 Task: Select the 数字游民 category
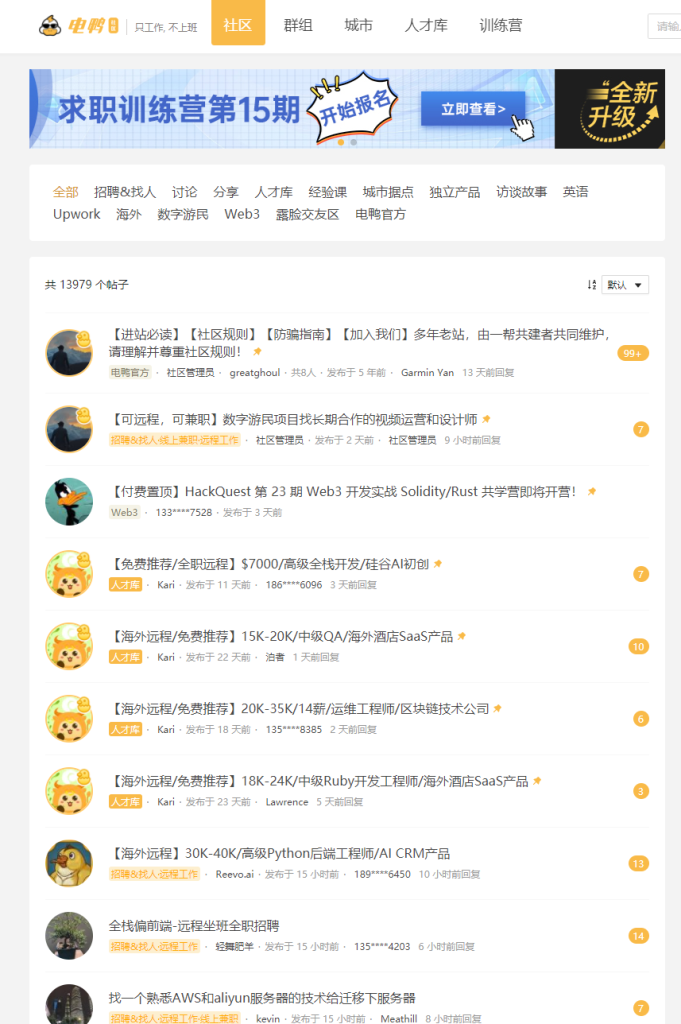[183, 214]
